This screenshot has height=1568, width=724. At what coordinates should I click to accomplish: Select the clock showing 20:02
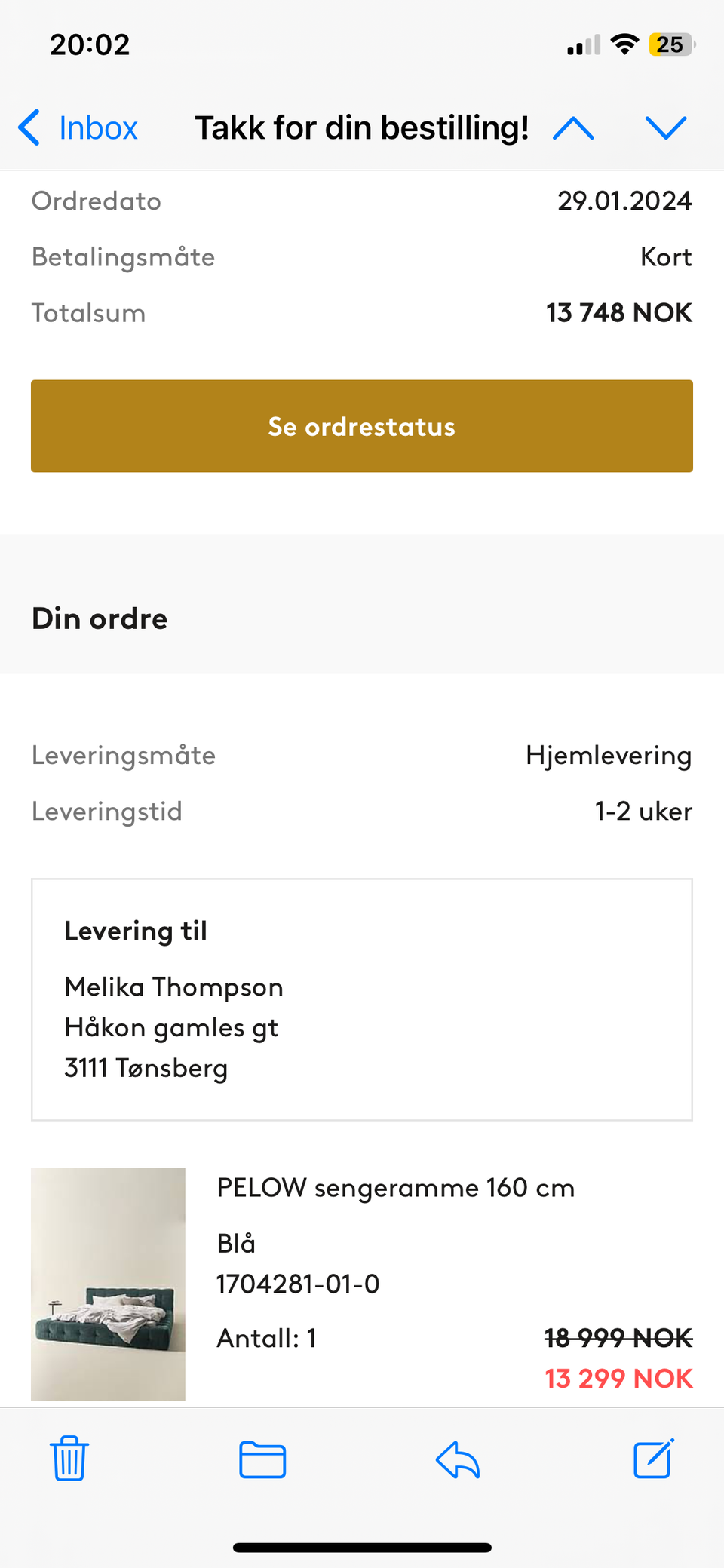89,44
